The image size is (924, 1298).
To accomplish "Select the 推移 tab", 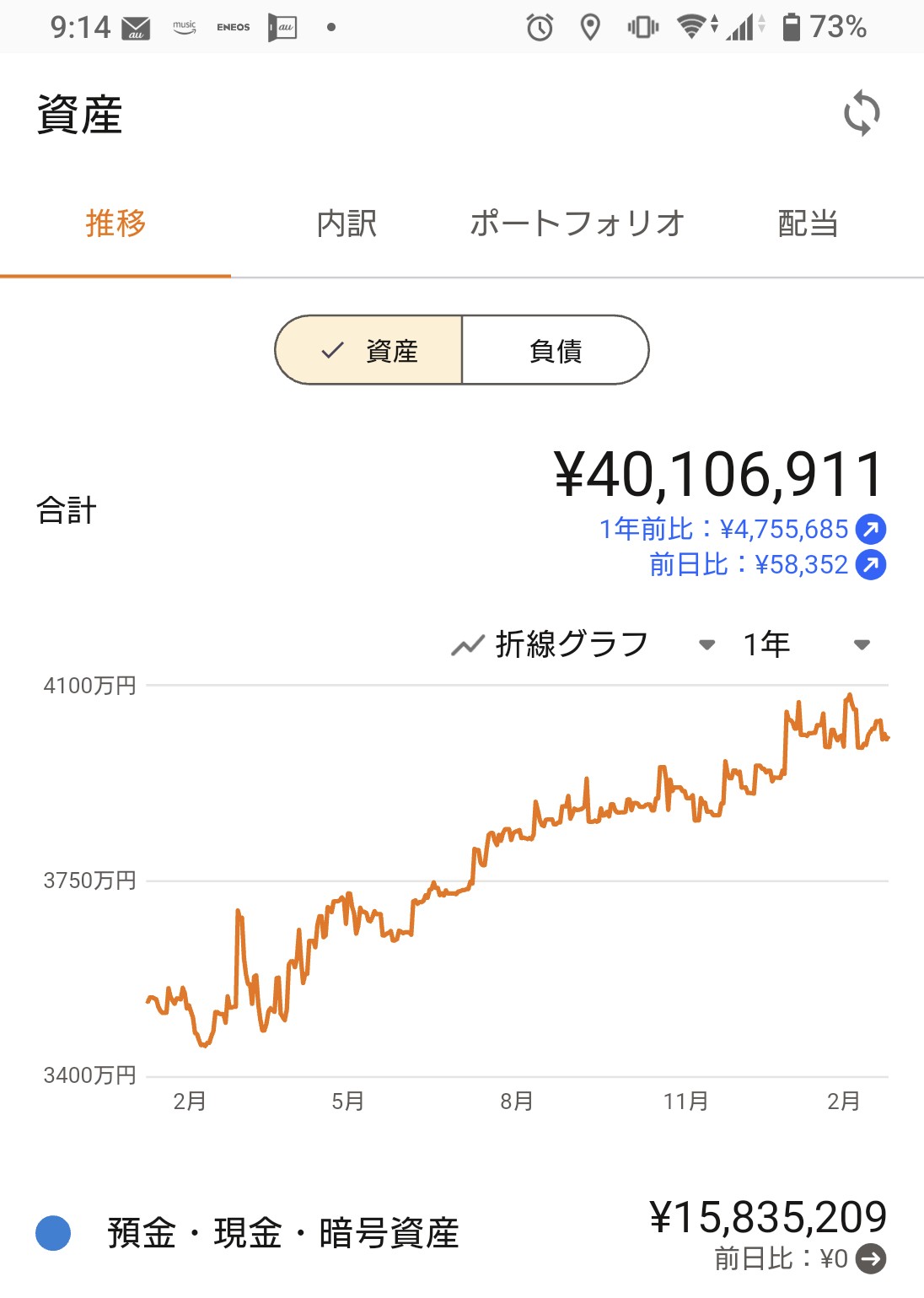I will pyautogui.click(x=115, y=224).
